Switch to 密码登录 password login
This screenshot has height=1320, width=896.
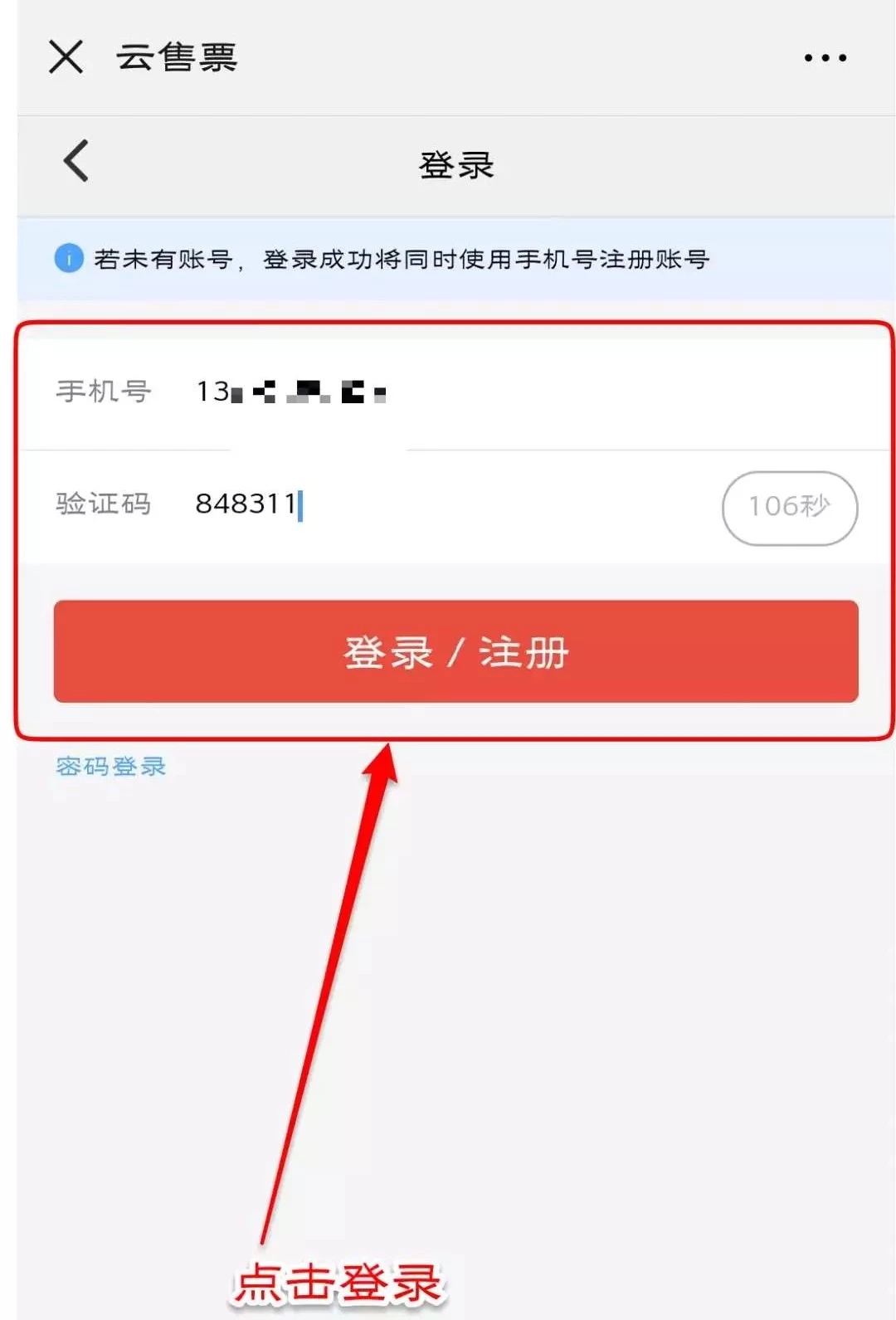tap(111, 766)
